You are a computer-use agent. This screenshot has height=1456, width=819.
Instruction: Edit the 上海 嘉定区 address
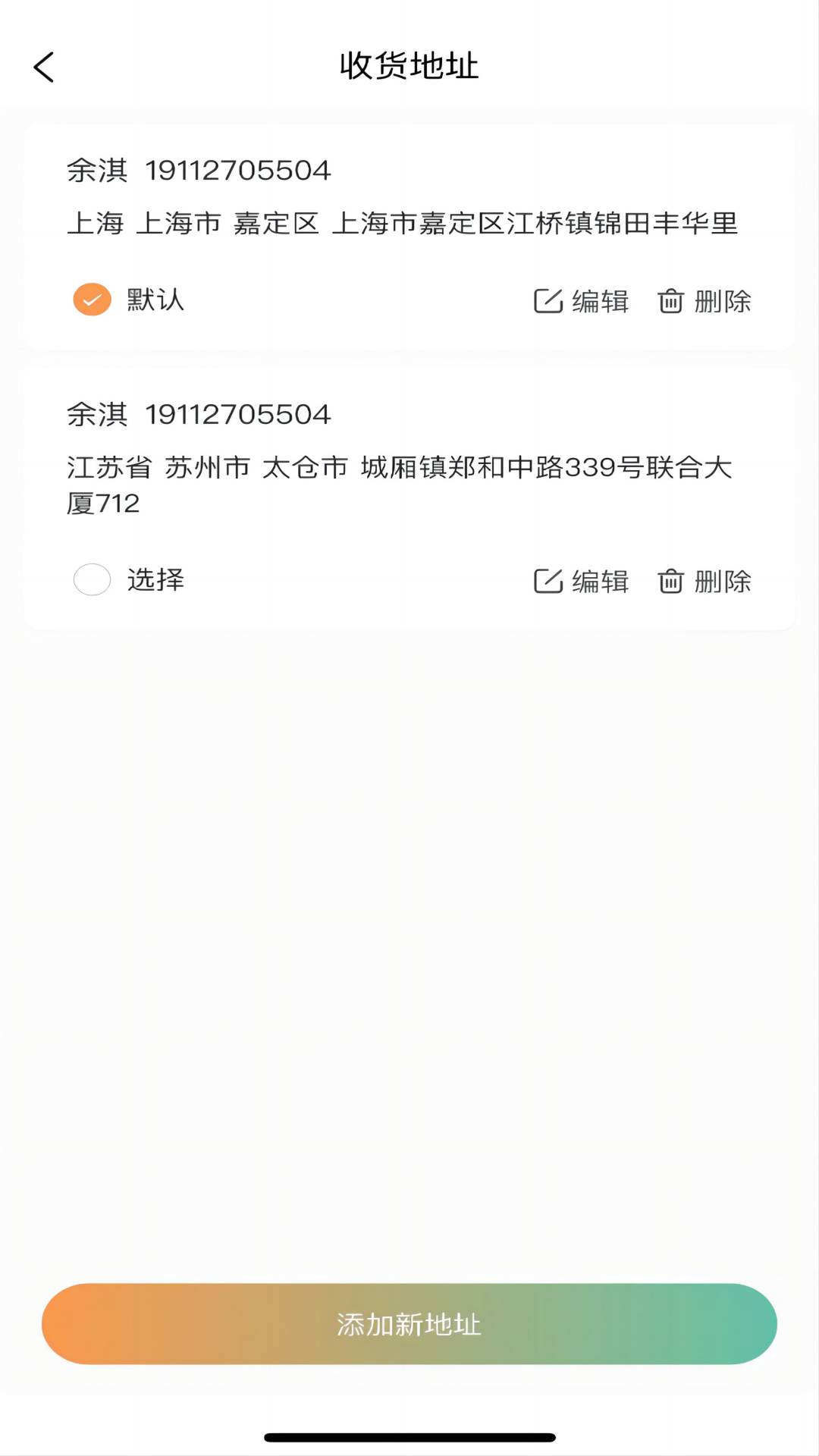pyautogui.click(x=582, y=301)
